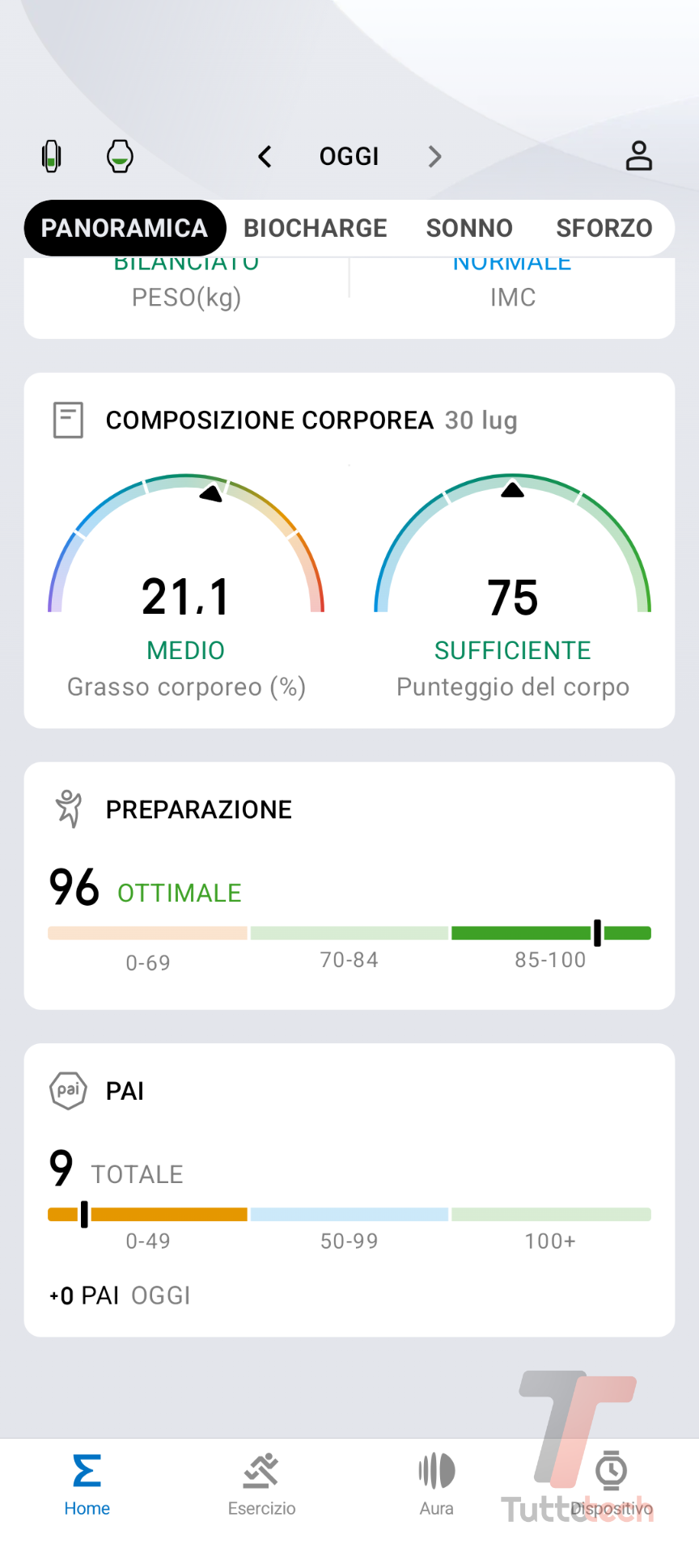Screen dimensions: 699x1568
Task: Switch to the SFORZO tab
Action: coord(604,228)
